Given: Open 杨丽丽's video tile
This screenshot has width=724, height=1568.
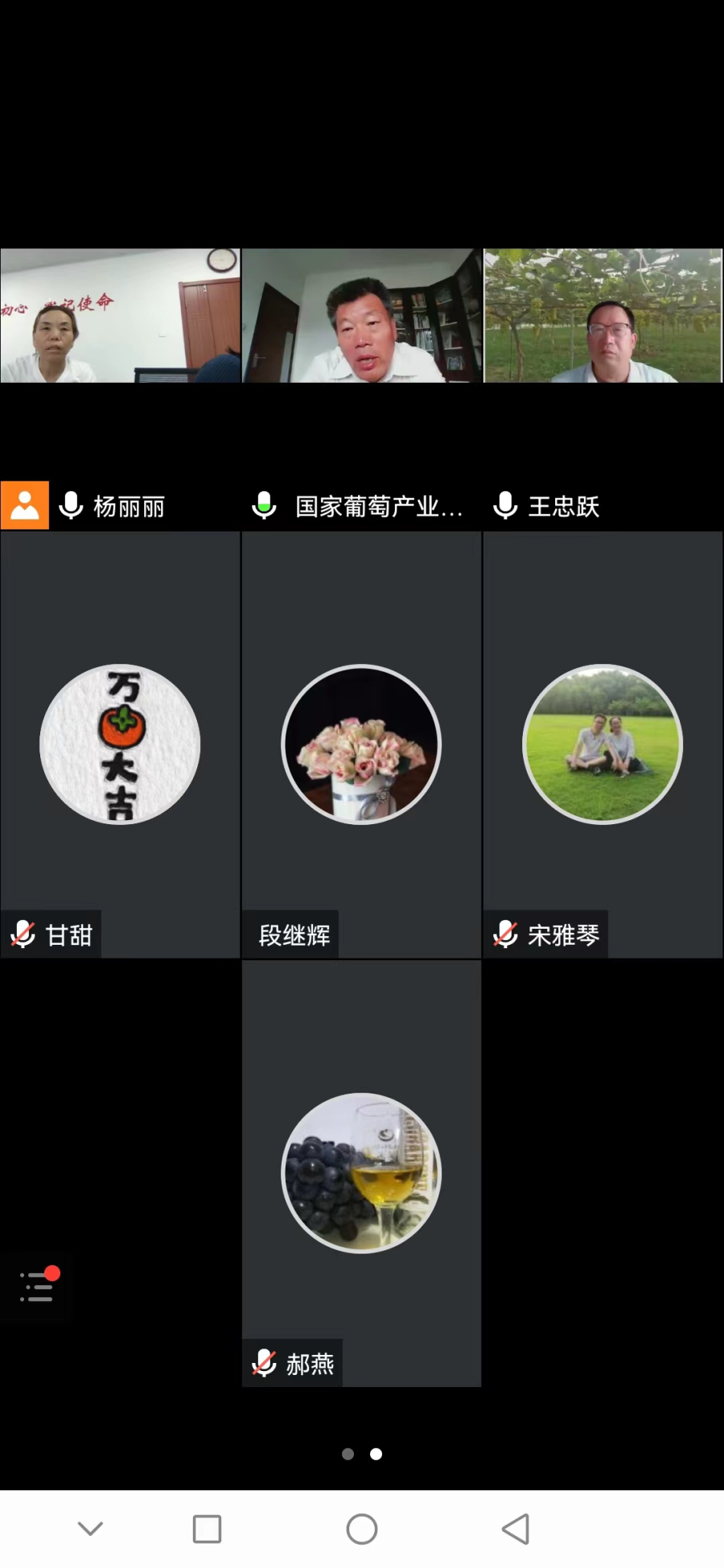Looking at the screenshot, I should [120, 315].
